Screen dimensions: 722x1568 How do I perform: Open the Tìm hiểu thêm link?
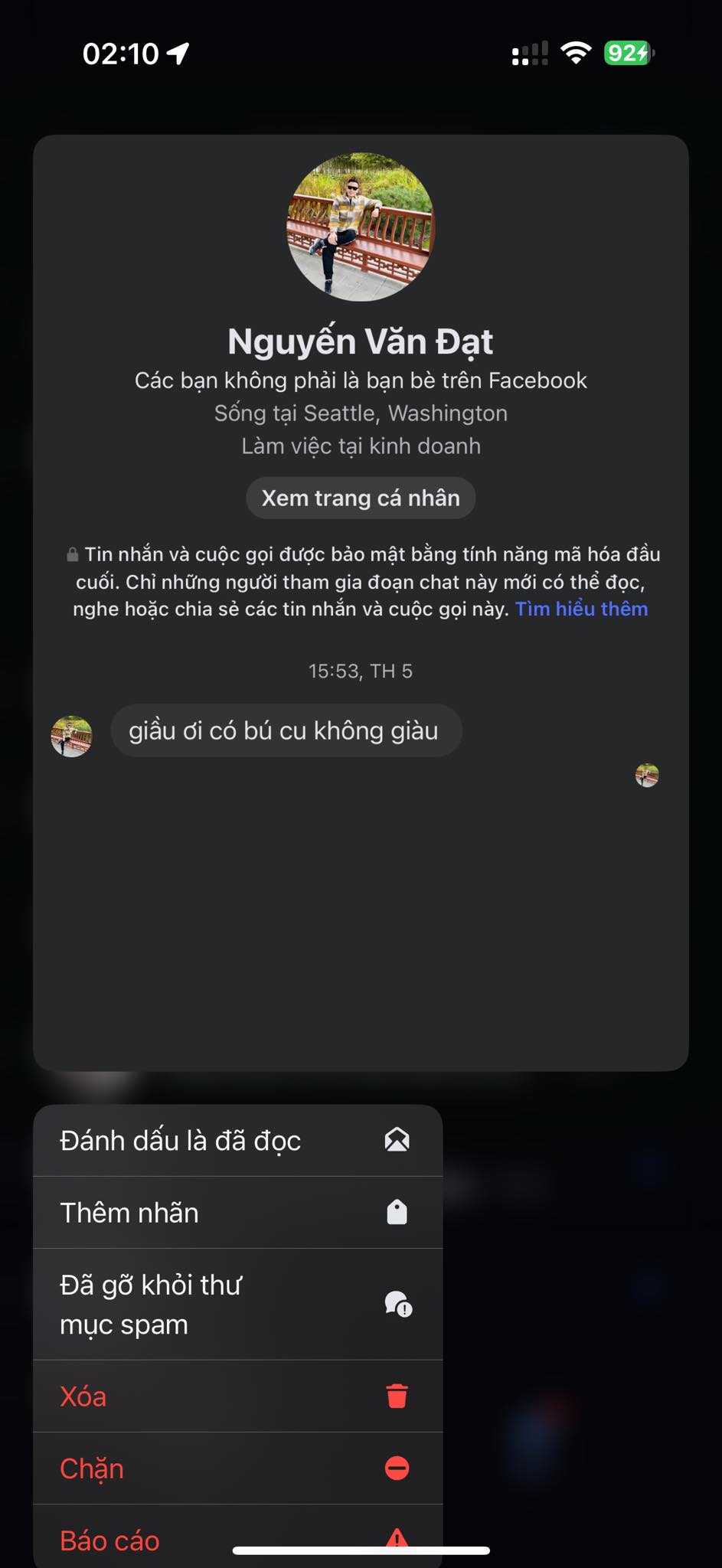point(581,609)
